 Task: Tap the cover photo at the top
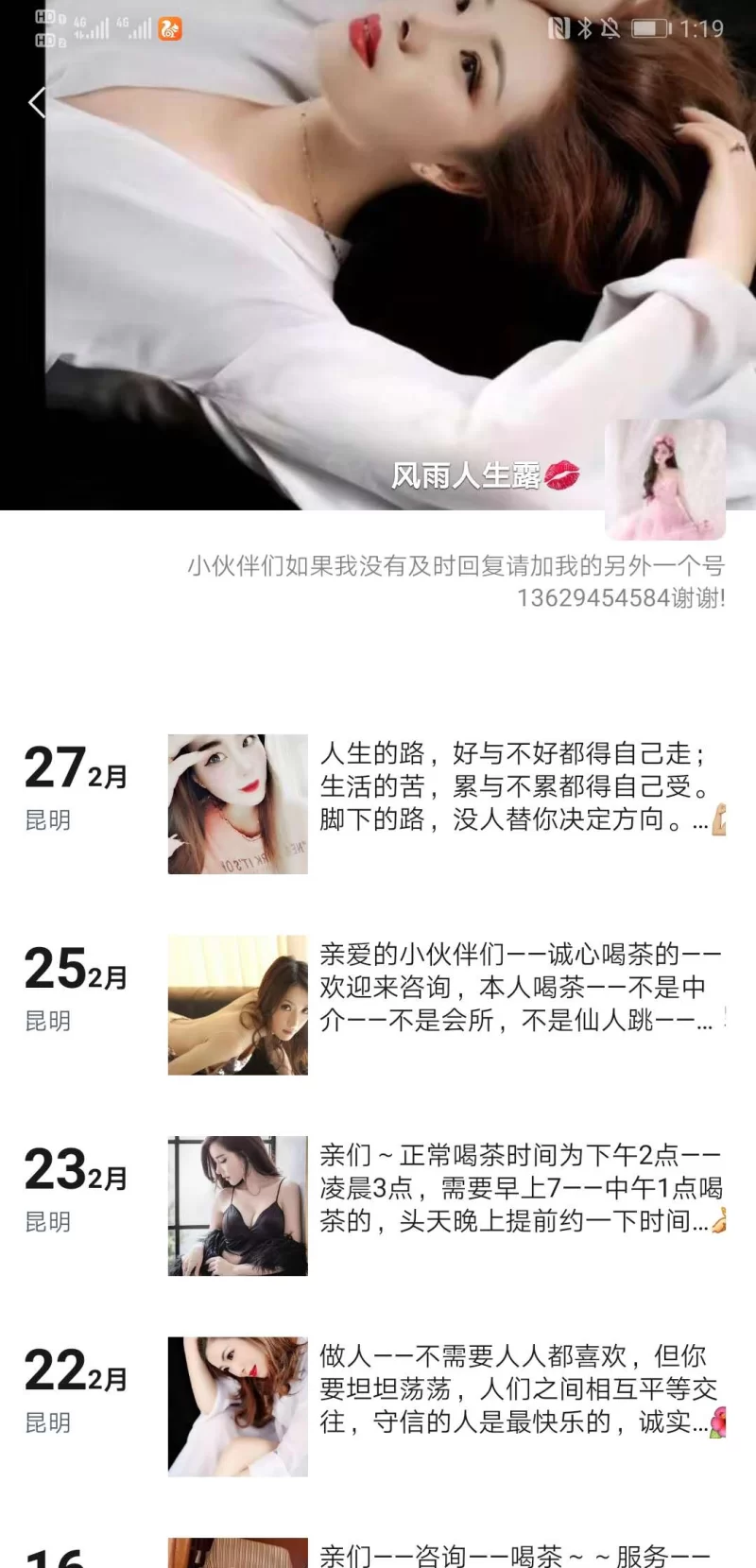tap(378, 236)
